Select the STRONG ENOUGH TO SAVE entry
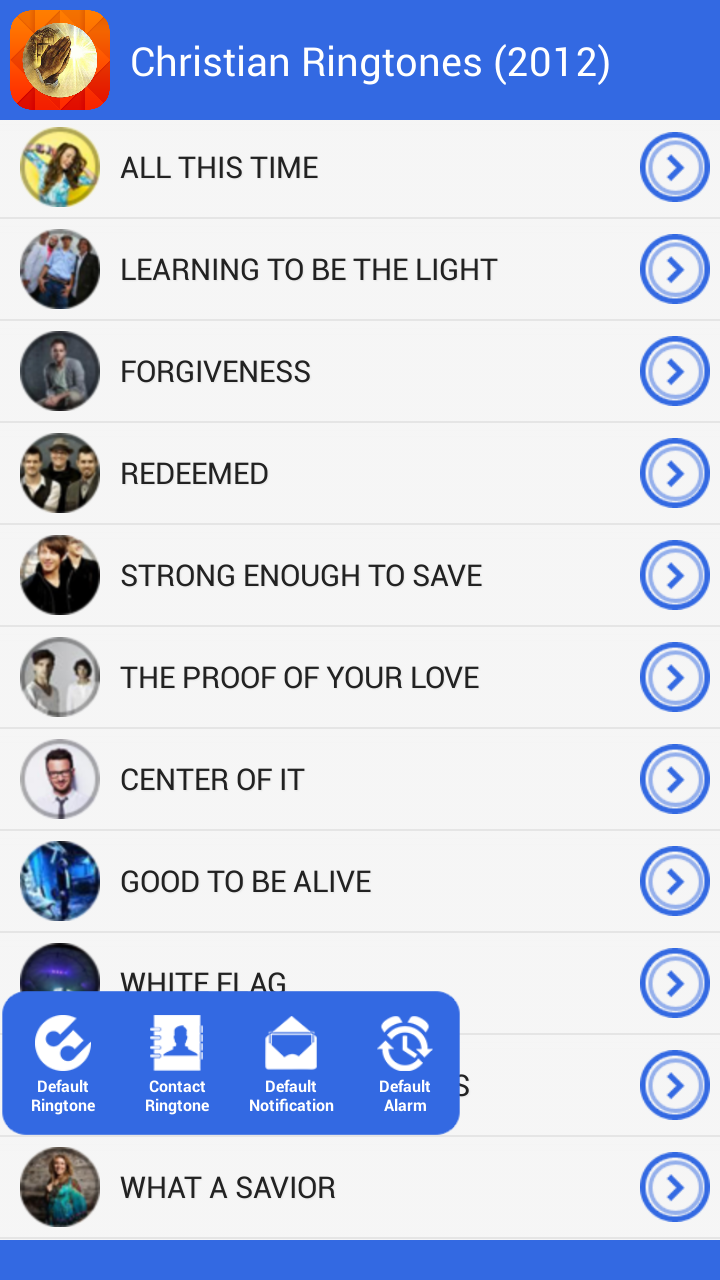The height and width of the screenshot is (1280, 720). point(301,575)
